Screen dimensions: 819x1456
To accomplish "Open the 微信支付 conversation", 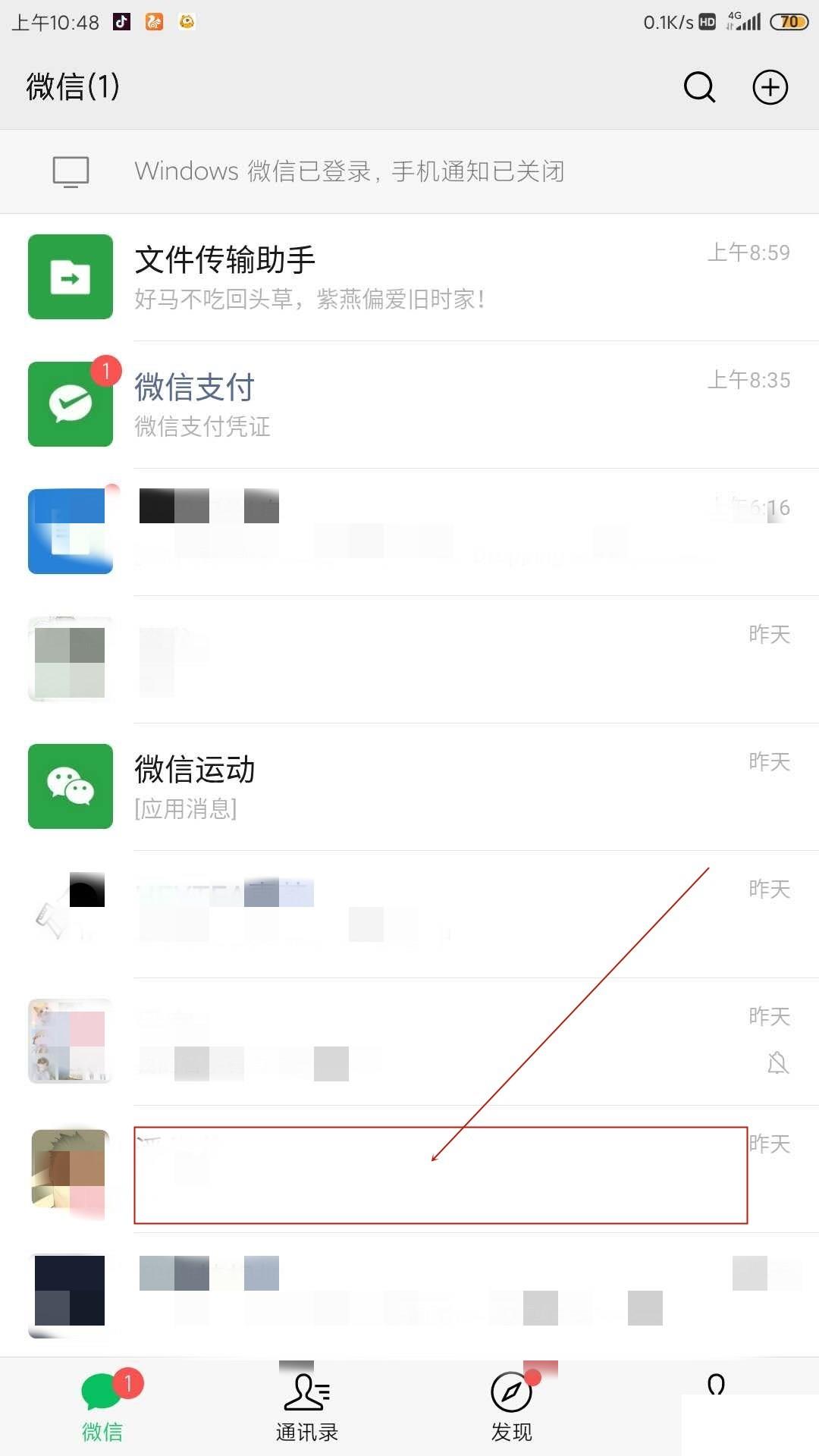I will click(409, 405).
